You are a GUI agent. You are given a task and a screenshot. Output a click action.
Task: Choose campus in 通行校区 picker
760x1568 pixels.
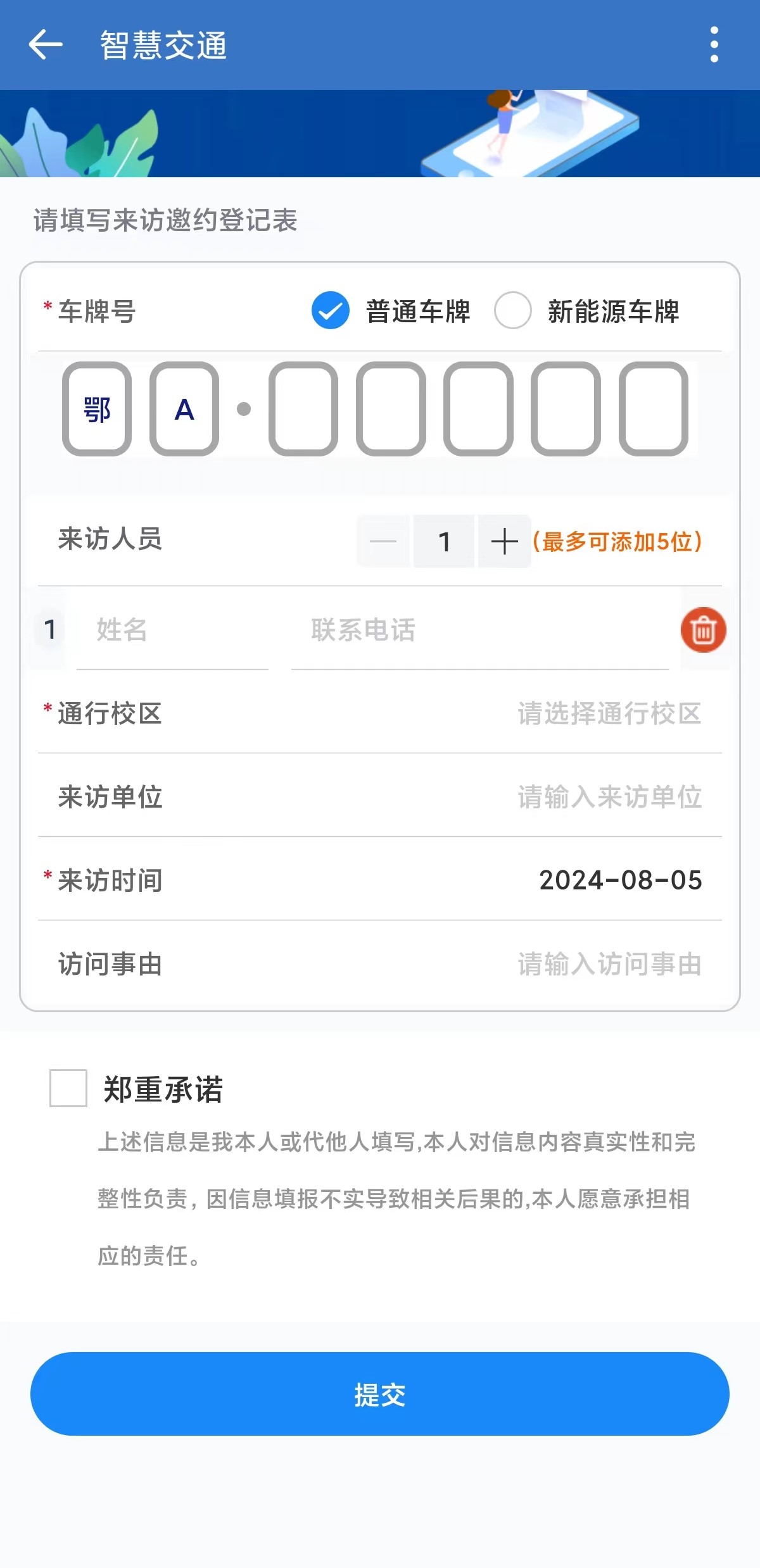[609, 714]
